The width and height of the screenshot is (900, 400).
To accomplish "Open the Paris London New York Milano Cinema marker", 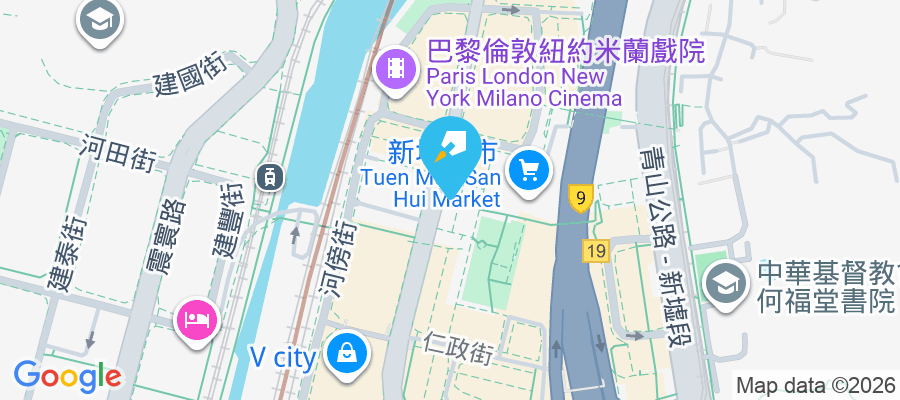I will pos(395,68).
